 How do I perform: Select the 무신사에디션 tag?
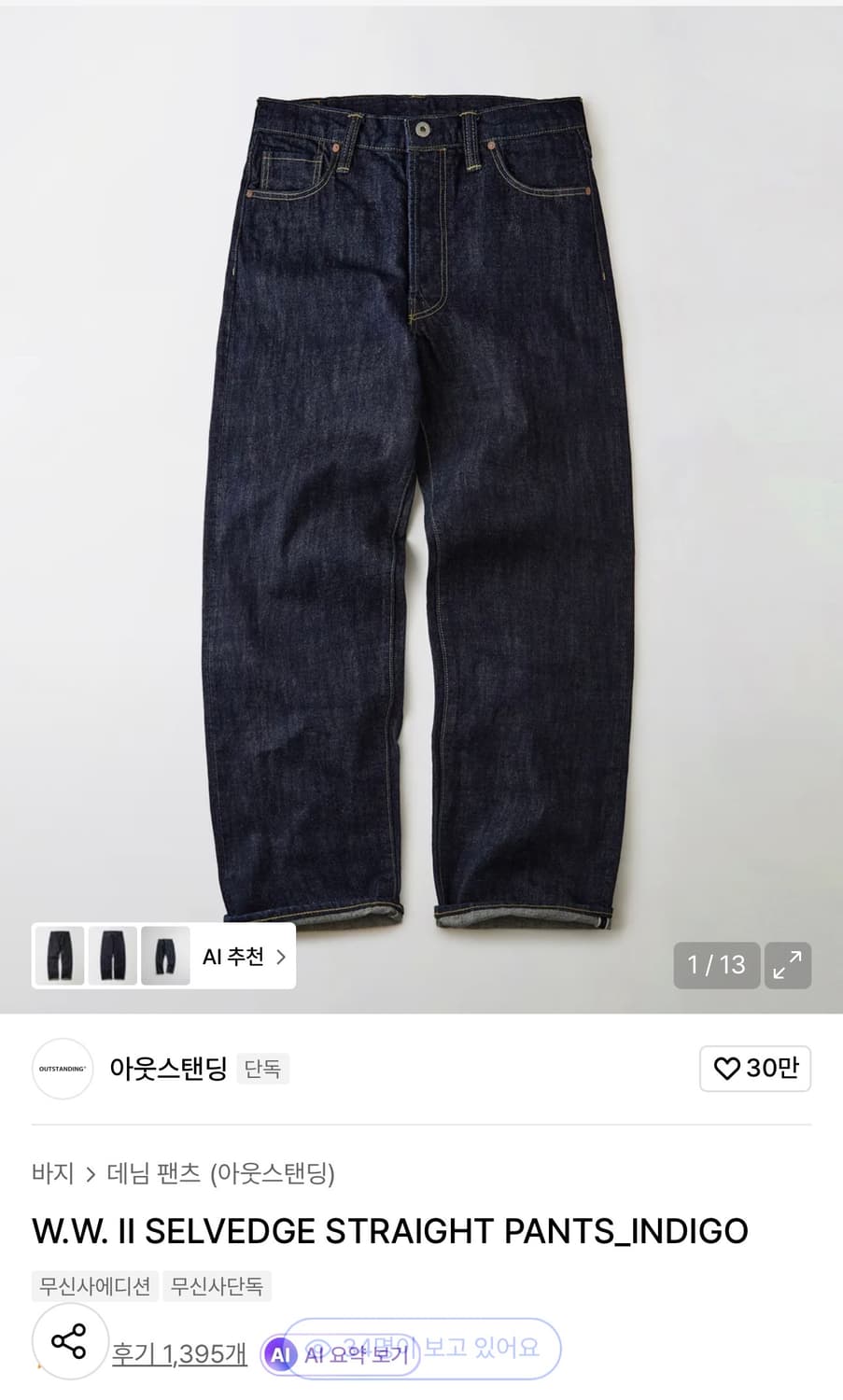pyautogui.click(x=93, y=1286)
